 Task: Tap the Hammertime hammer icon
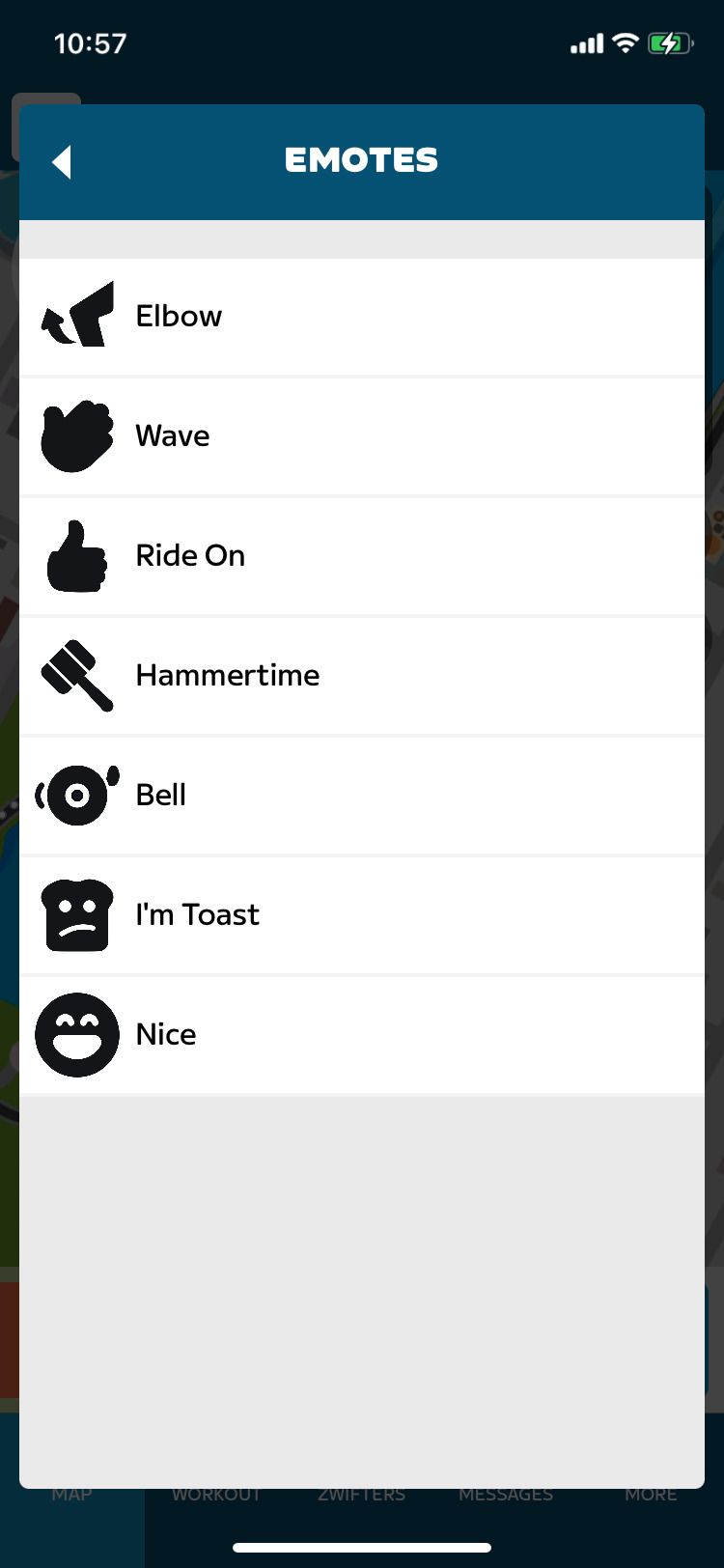[76, 675]
